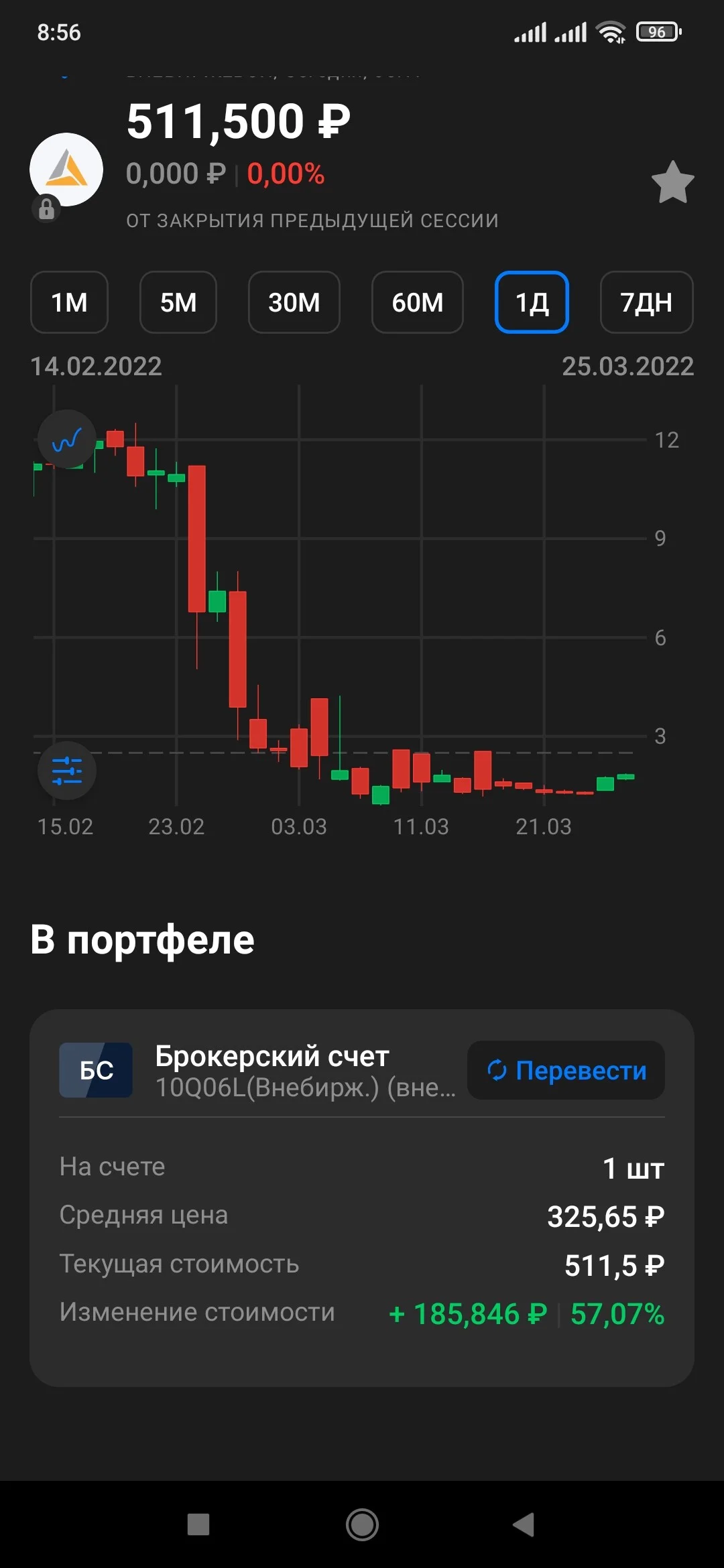Add this stock to favorites with the star

[672, 182]
